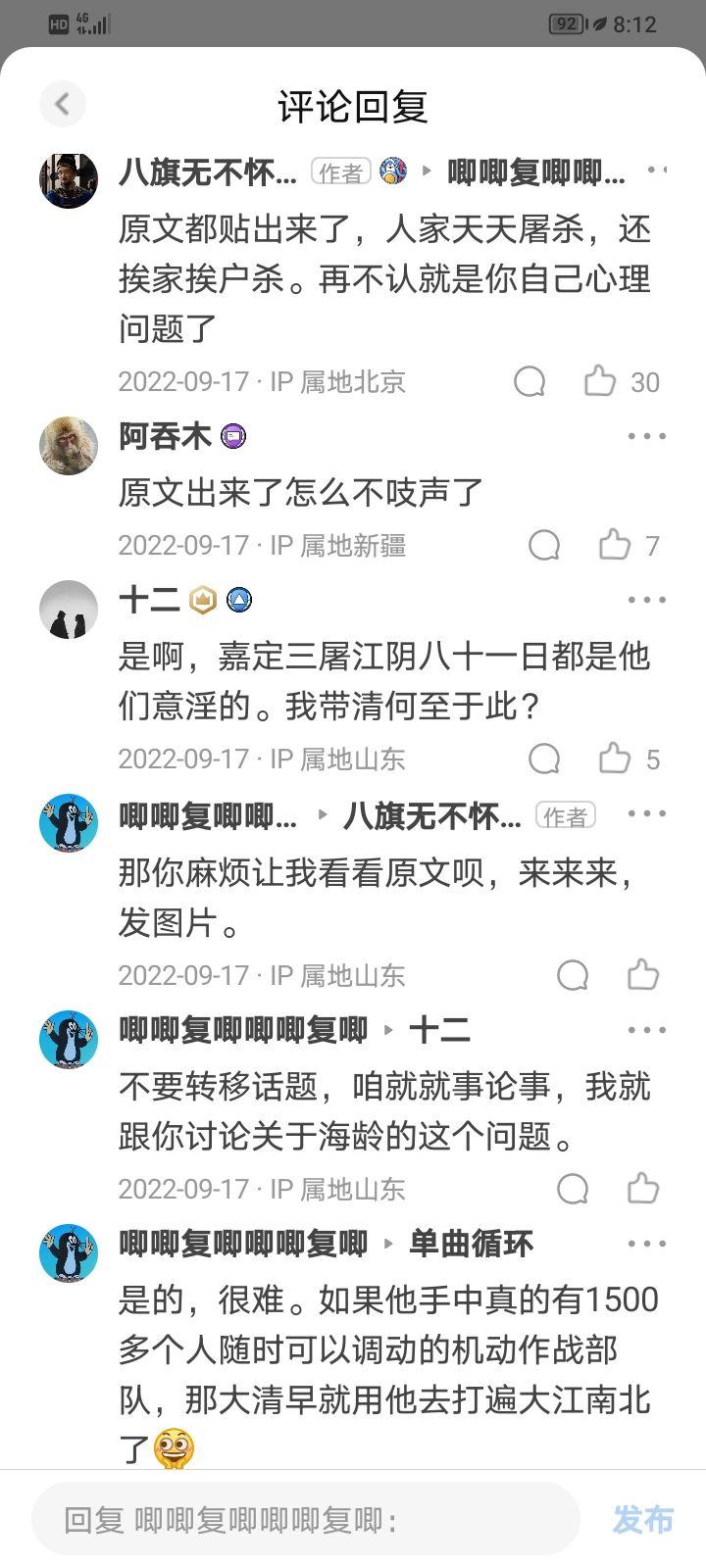The image size is (706, 1568).
Task: Reply to the comment from IP 属地北京
Action: coord(529,381)
